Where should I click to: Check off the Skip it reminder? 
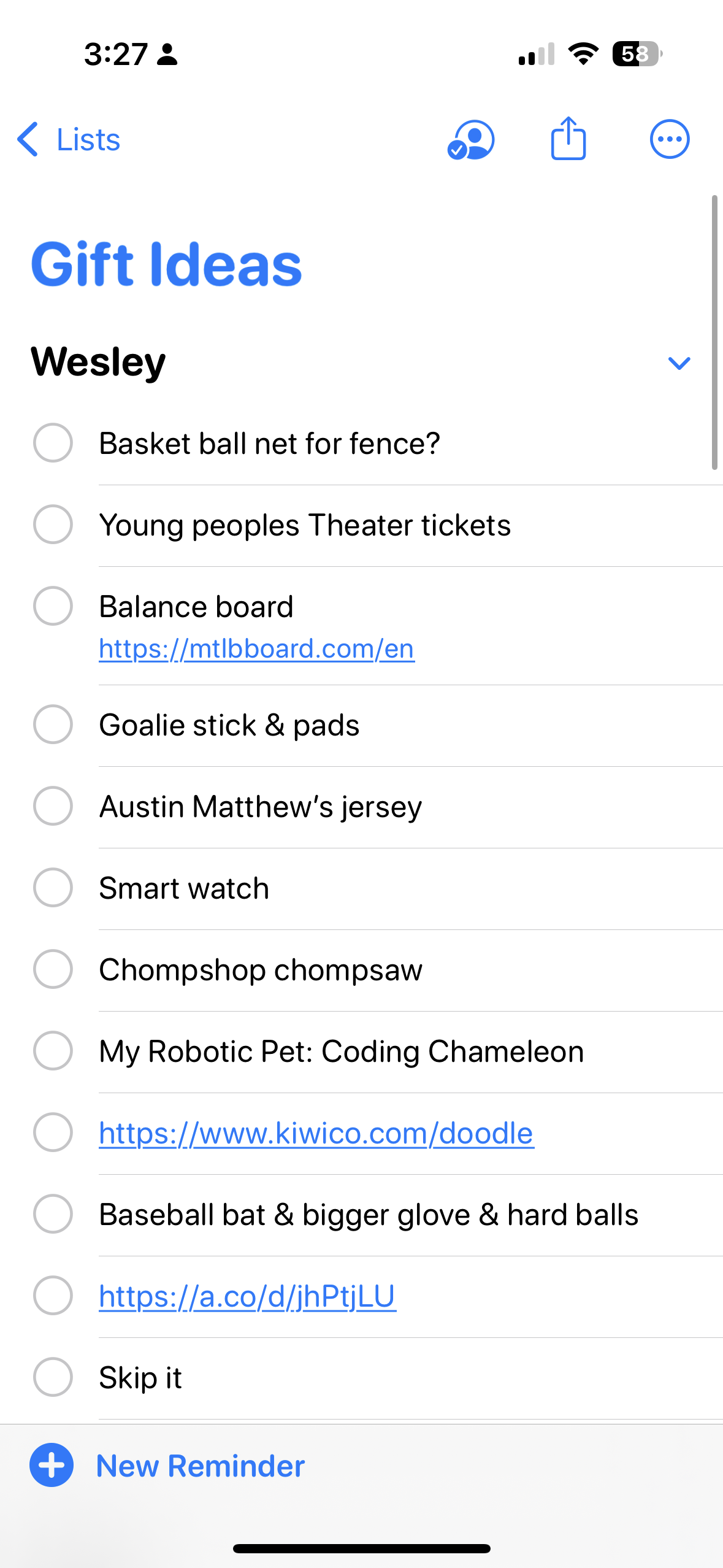[53, 1377]
